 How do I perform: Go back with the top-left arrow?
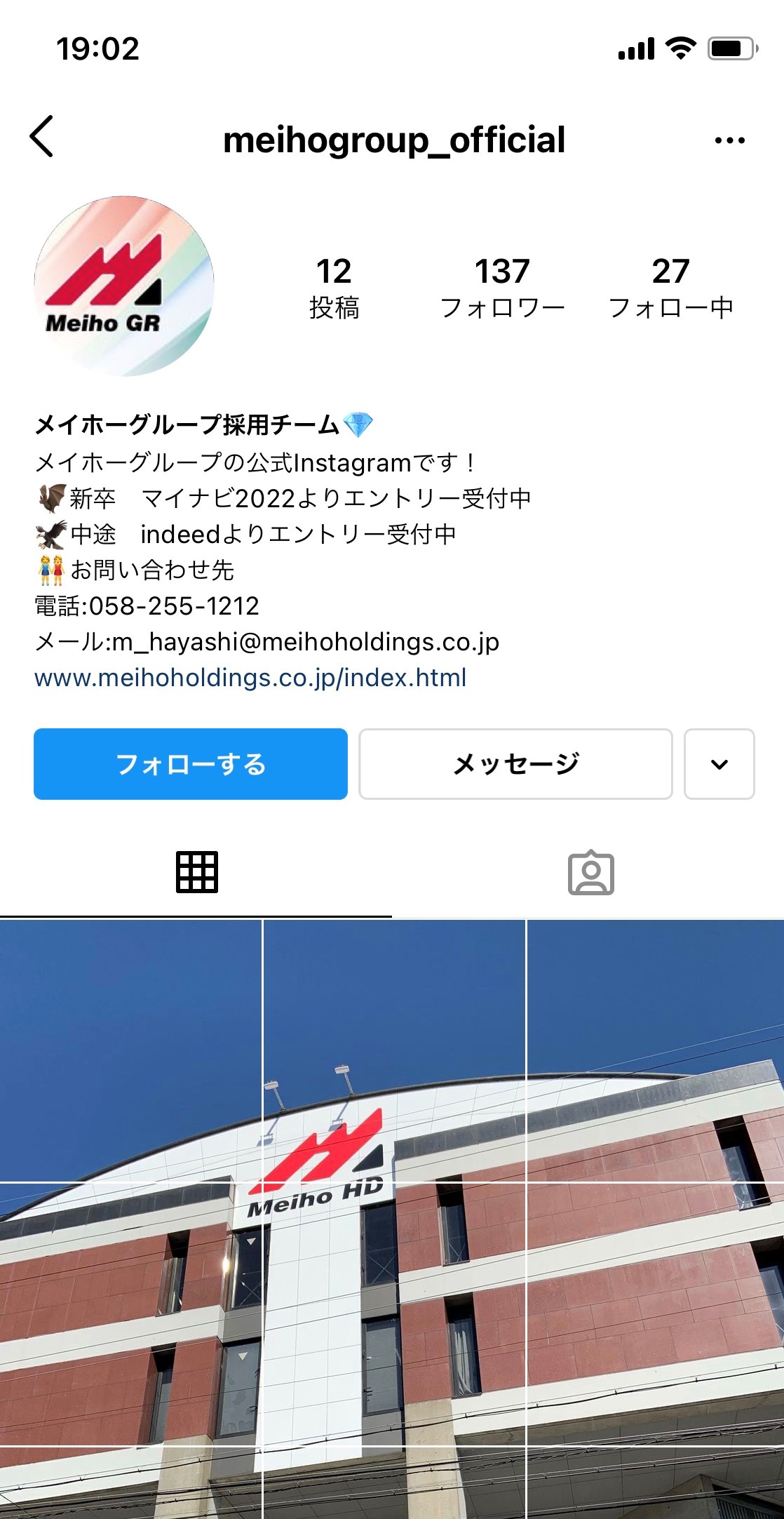[x=42, y=137]
